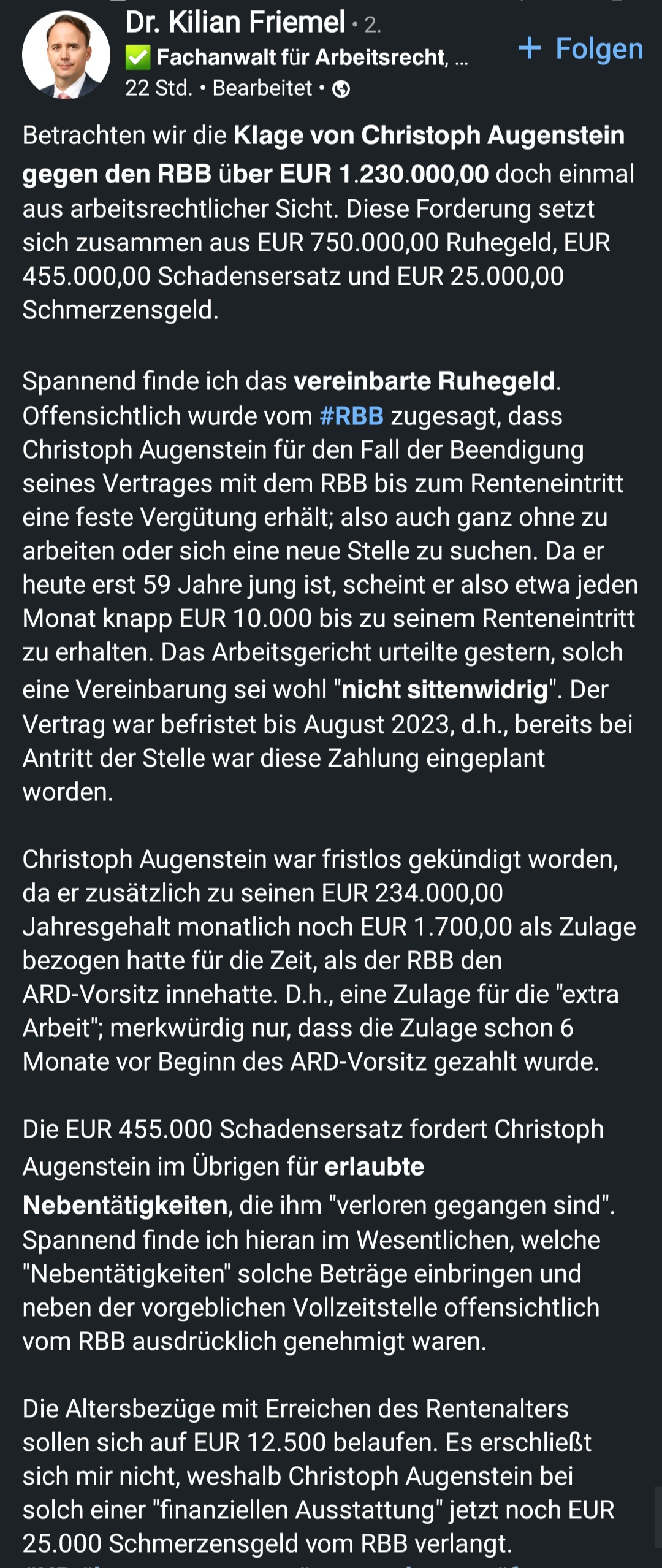Viewport: 662px width, 1568px height.
Task: Open Dr. Kilian Friemel's profile picture
Action: pyautogui.click(x=66, y=55)
